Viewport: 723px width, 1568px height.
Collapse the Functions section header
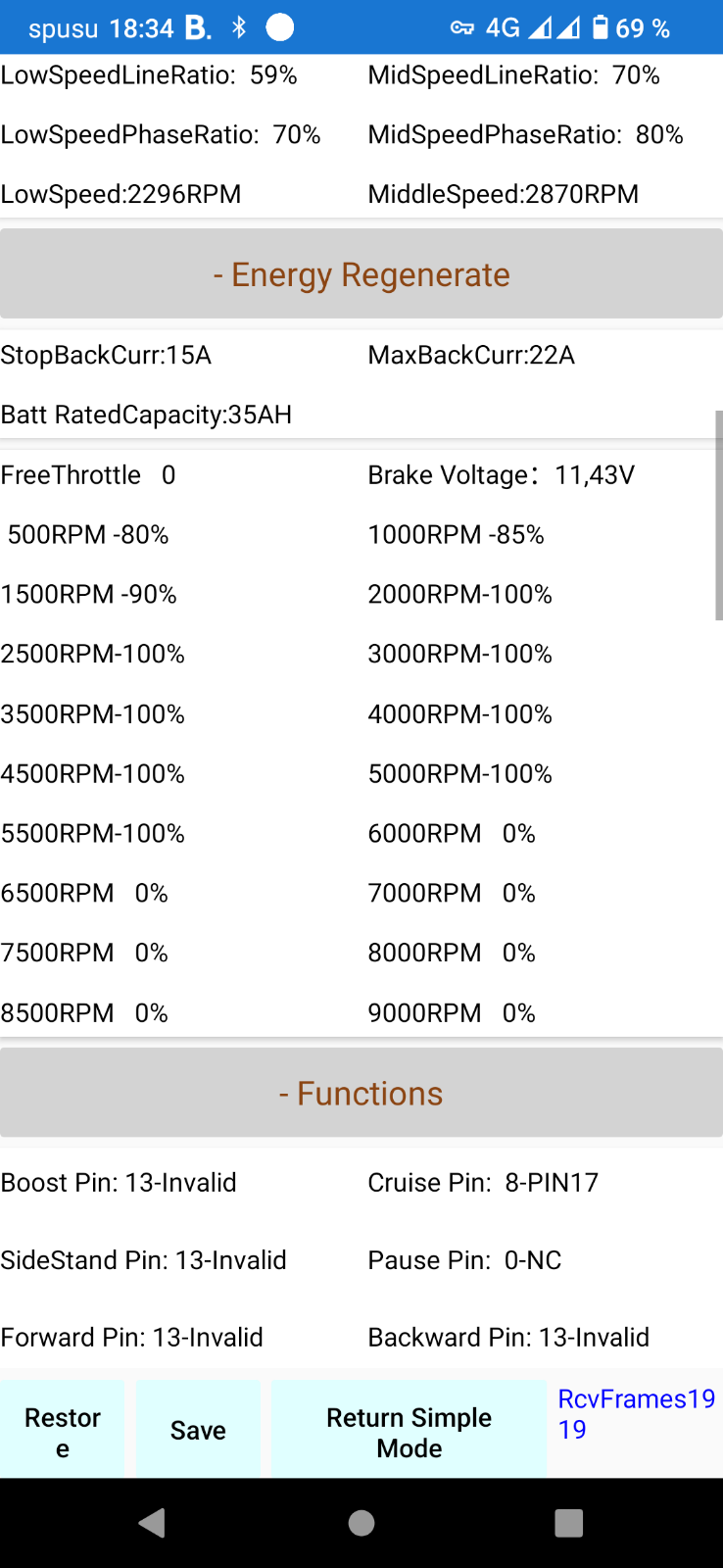tap(361, 1094)
